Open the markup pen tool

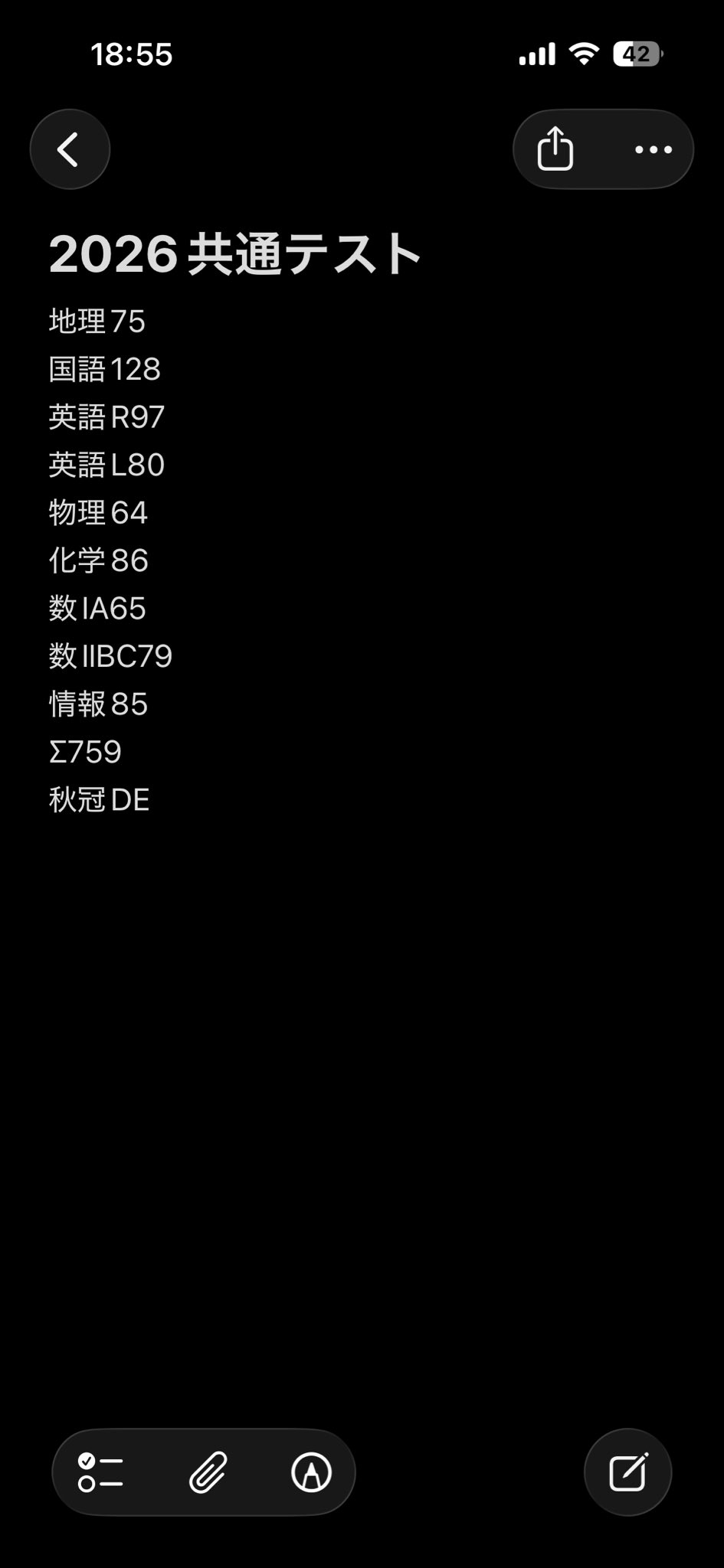[311, 1472]
